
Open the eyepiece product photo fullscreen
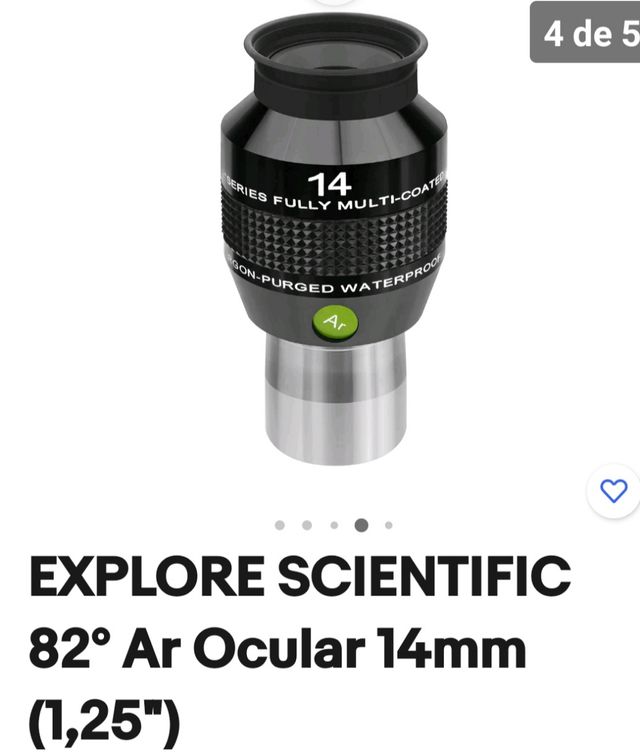pos(335,250)
